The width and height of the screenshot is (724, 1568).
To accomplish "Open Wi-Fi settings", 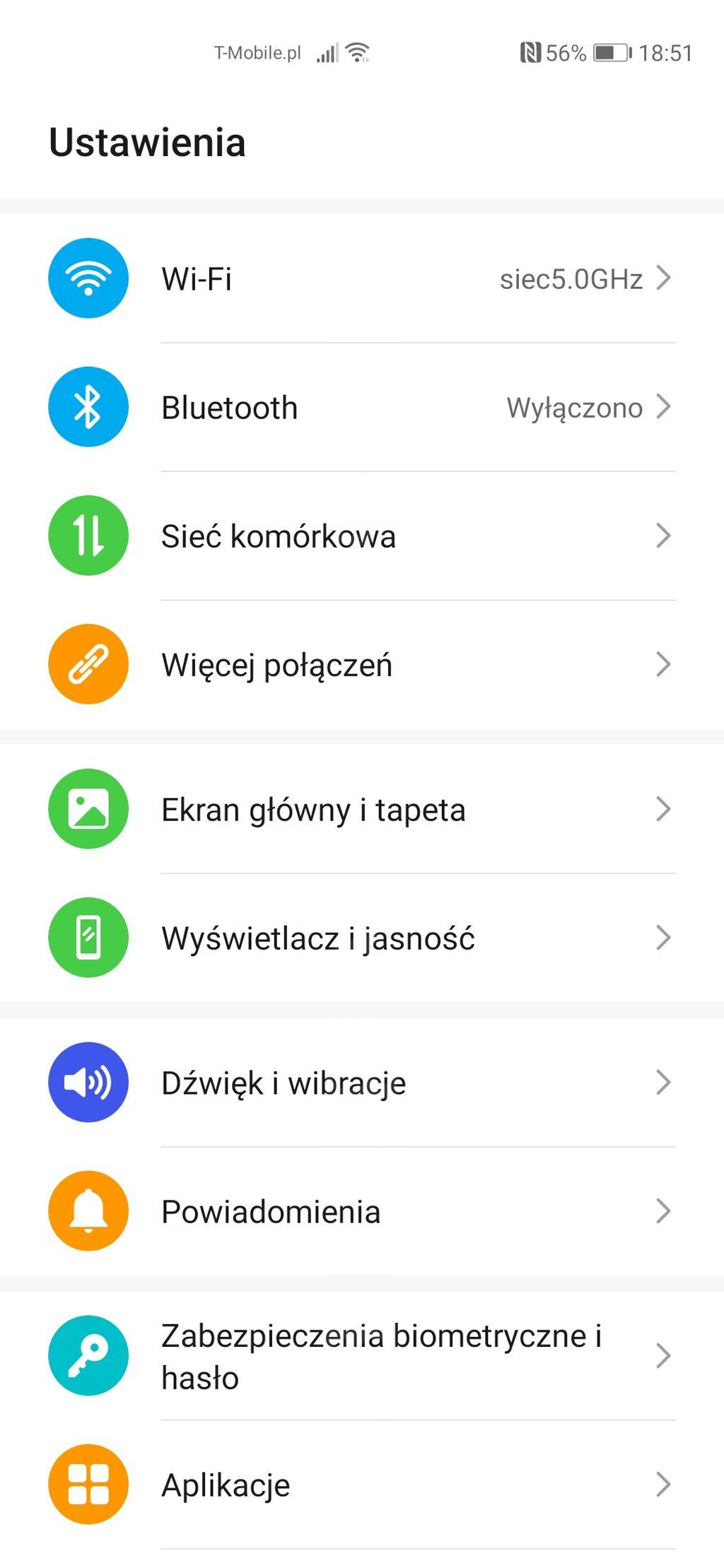I will point(361,278).
